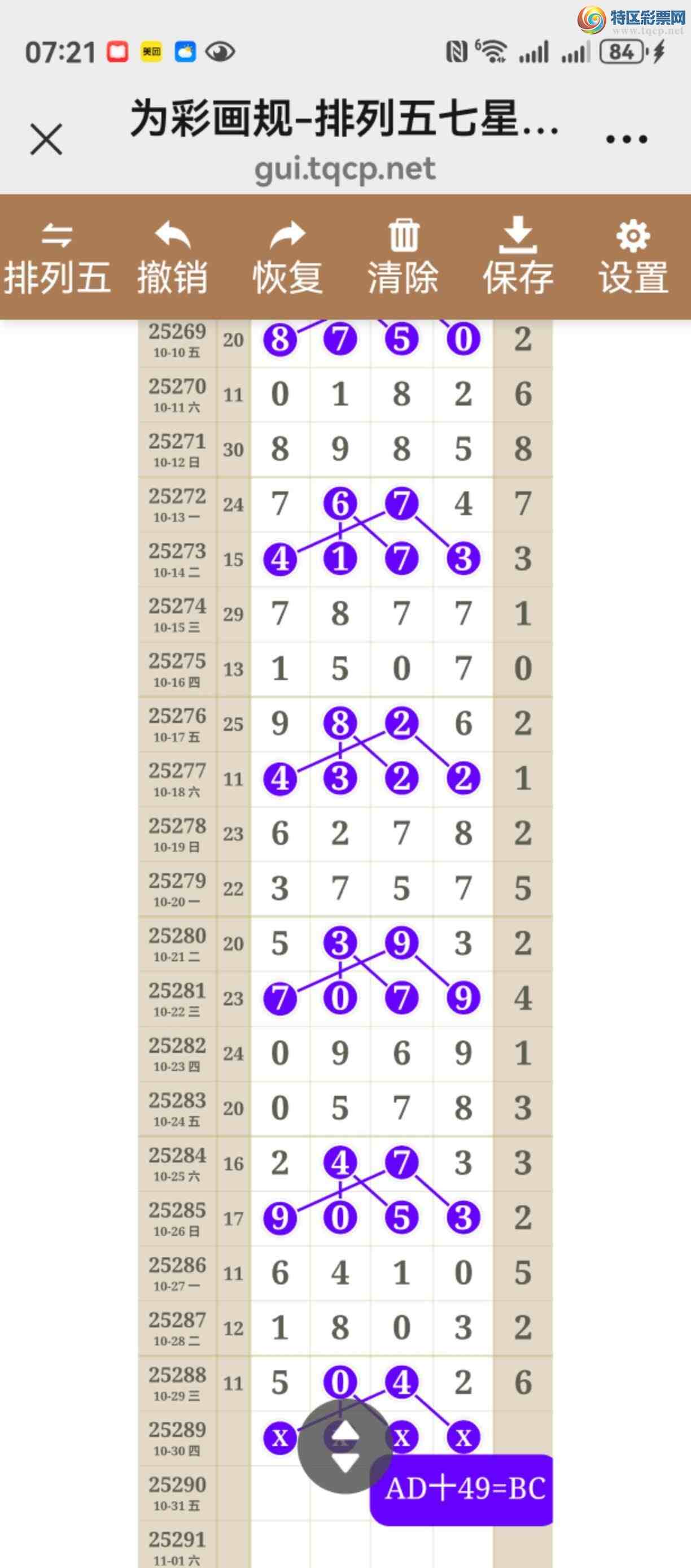Redo the action with 恢复
The height and width of the screenshot is (1568, 691).
tap(287, 258)
